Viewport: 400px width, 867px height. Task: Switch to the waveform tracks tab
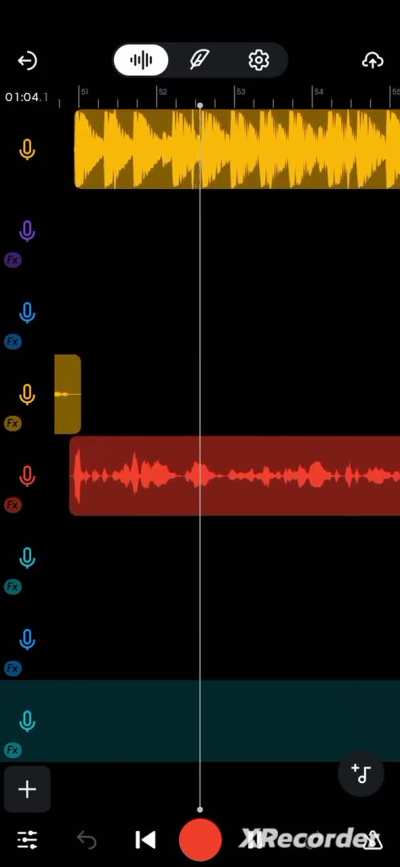pos(141,60)
